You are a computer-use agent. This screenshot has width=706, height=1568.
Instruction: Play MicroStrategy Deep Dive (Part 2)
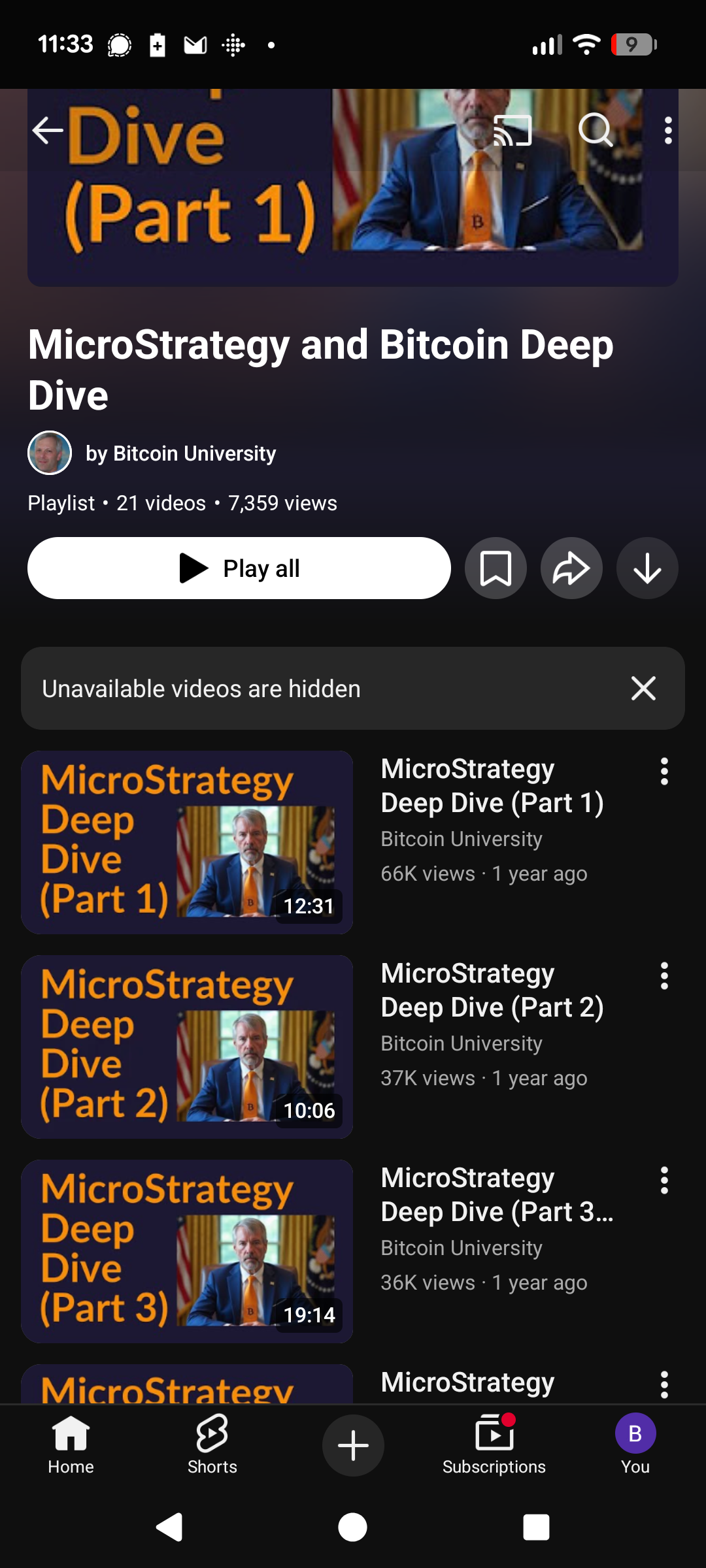(x=187, y=1047)
